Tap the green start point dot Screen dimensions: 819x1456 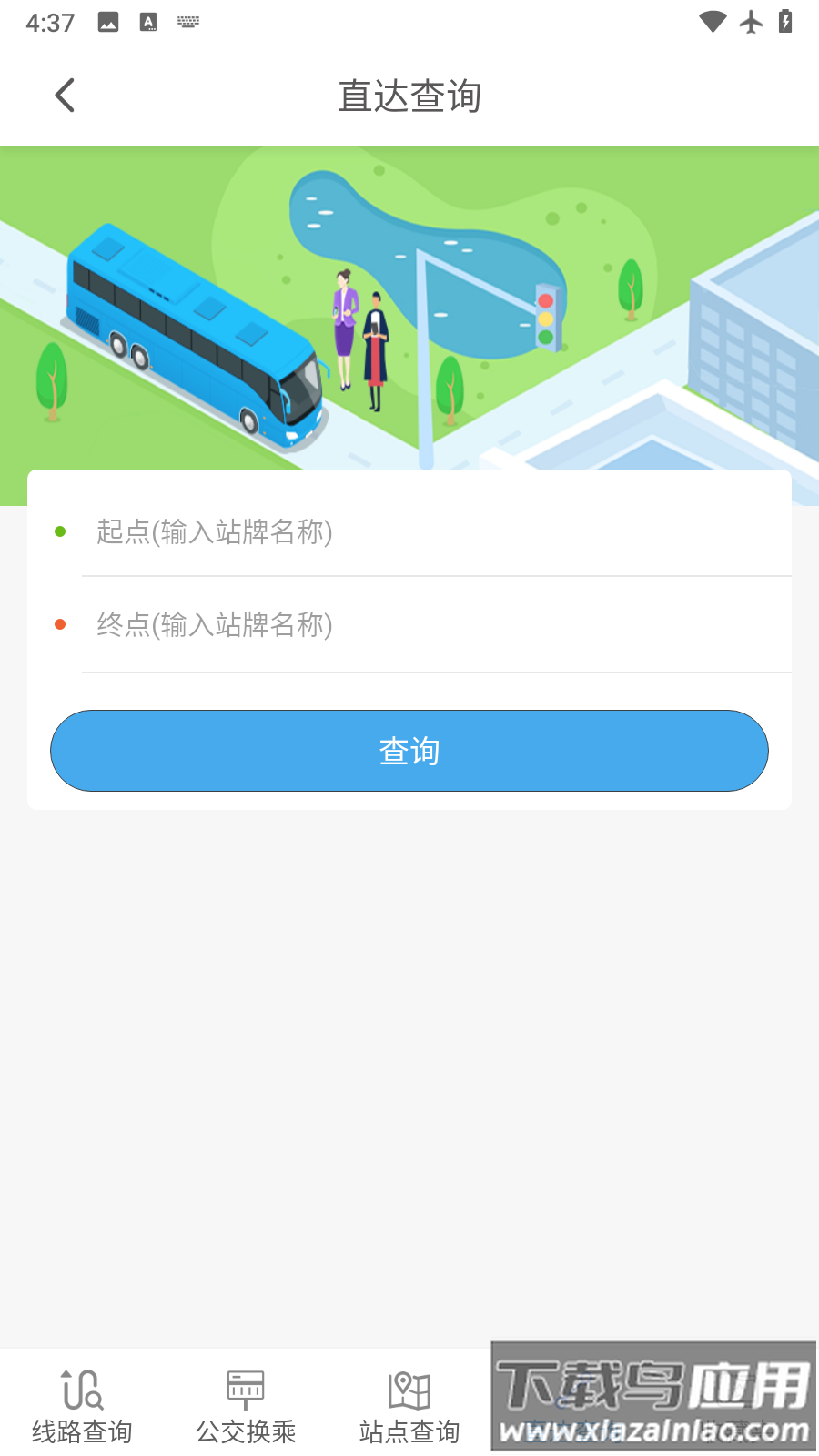click(x=60, y=531)
